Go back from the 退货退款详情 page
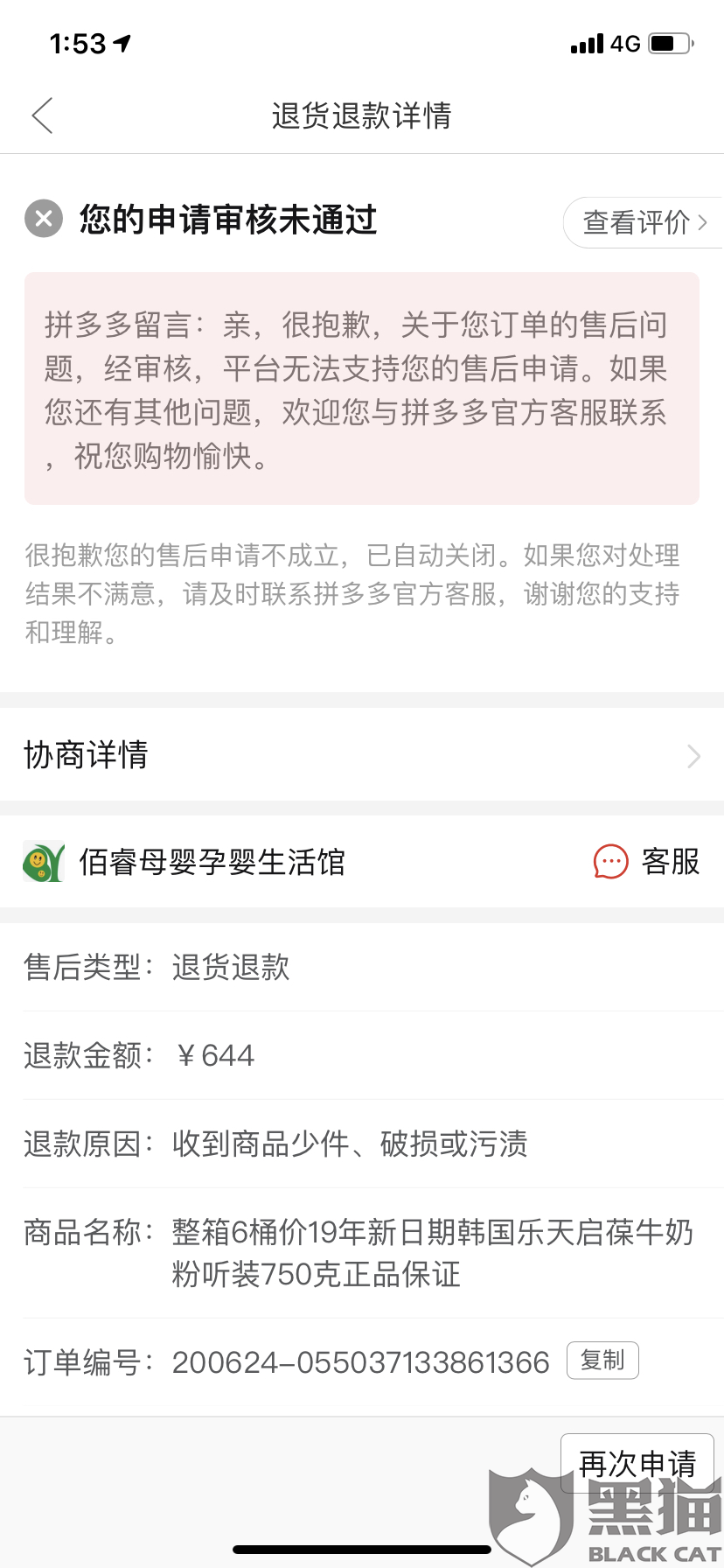The height and width of the screenshot is (1568, 724). (x=42, y=115)
